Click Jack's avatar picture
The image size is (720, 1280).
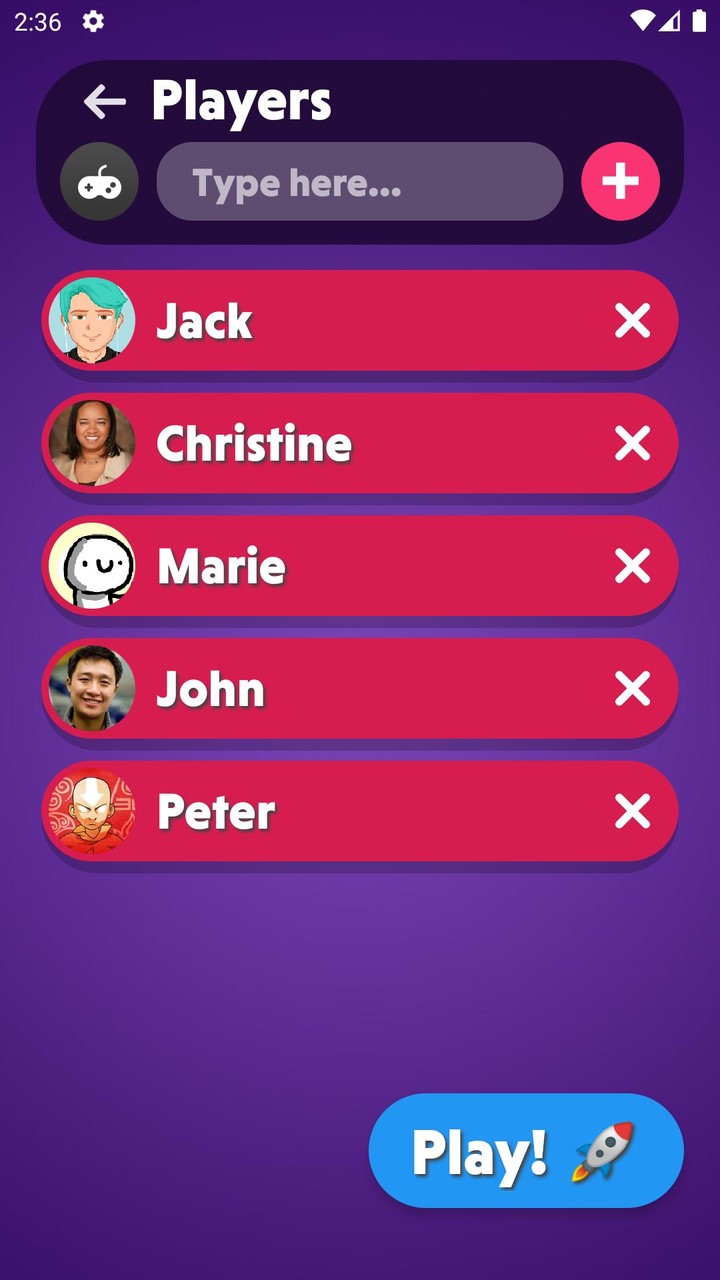[x=89, y=320]
